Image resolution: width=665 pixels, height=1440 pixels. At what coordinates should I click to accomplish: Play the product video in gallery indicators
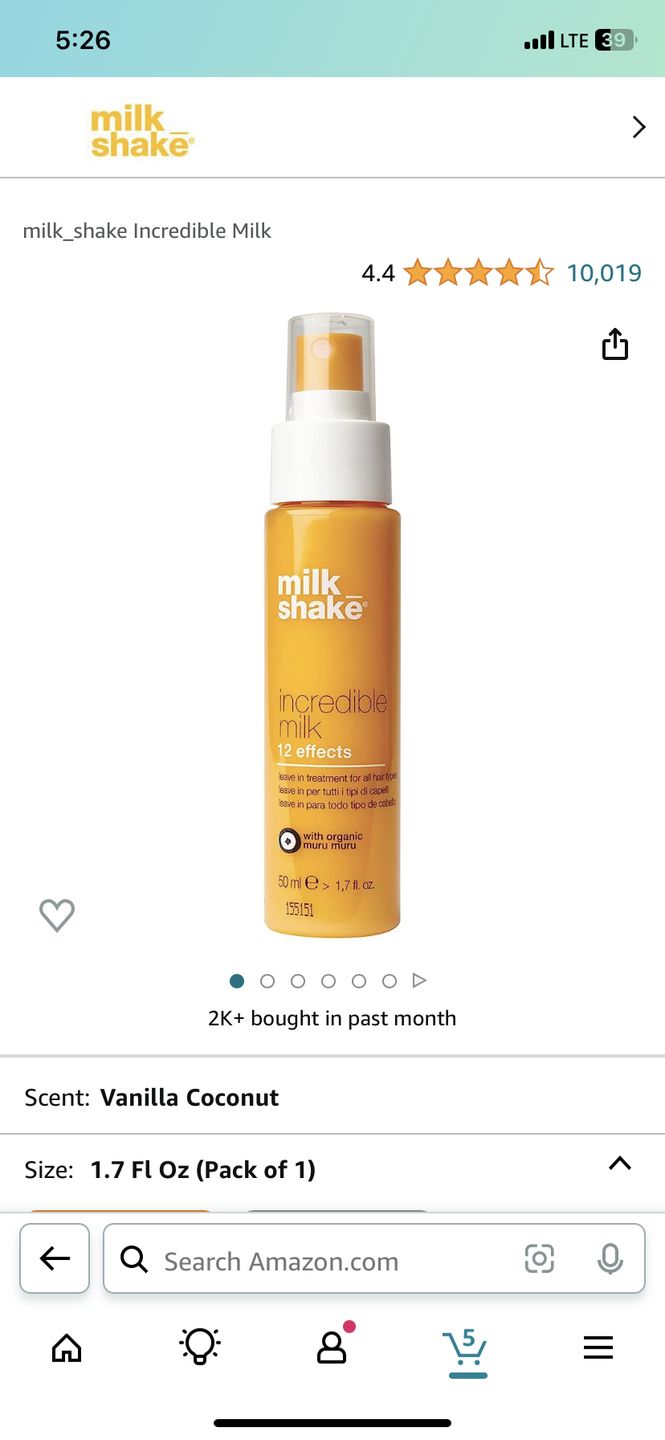pos(420,981)
